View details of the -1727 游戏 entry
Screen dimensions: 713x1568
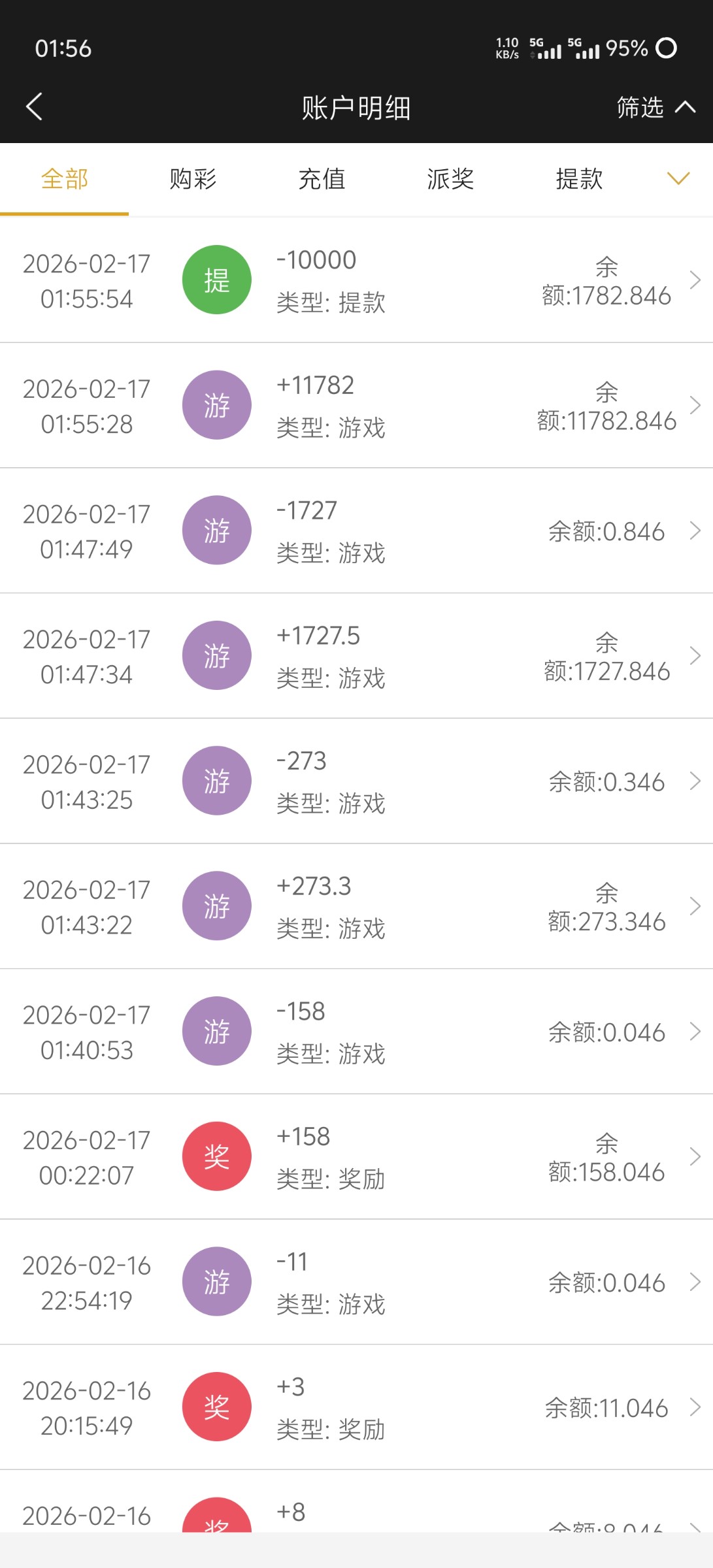[x=356, y=531]
